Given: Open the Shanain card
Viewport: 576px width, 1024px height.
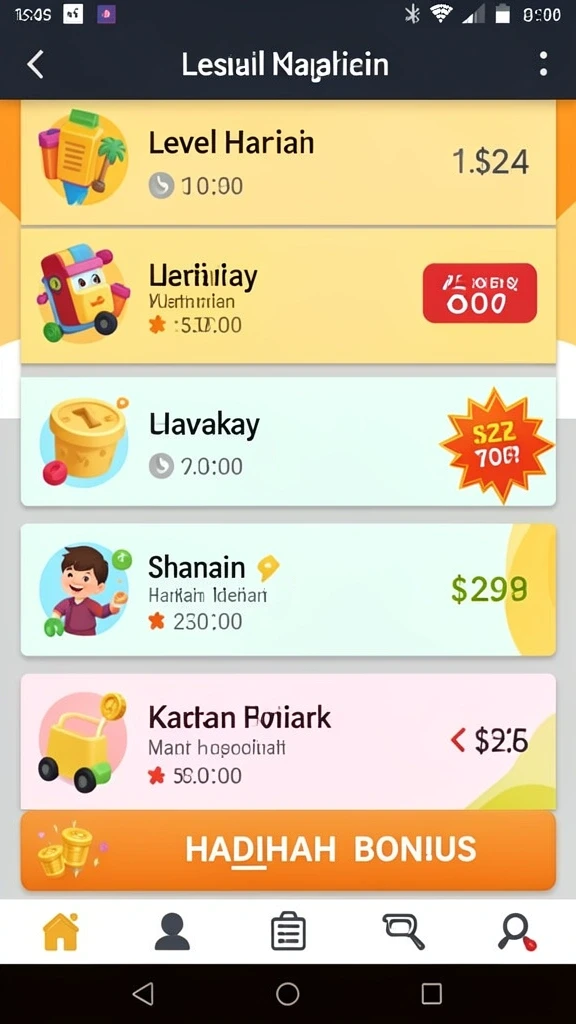Looking at the screenshot, I should point(288,590).
